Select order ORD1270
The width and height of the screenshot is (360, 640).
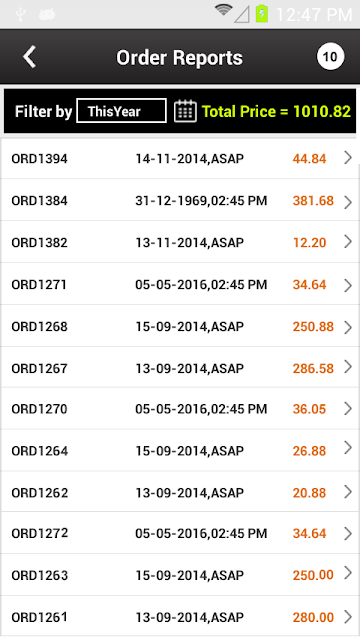click(x=180, y=409)
